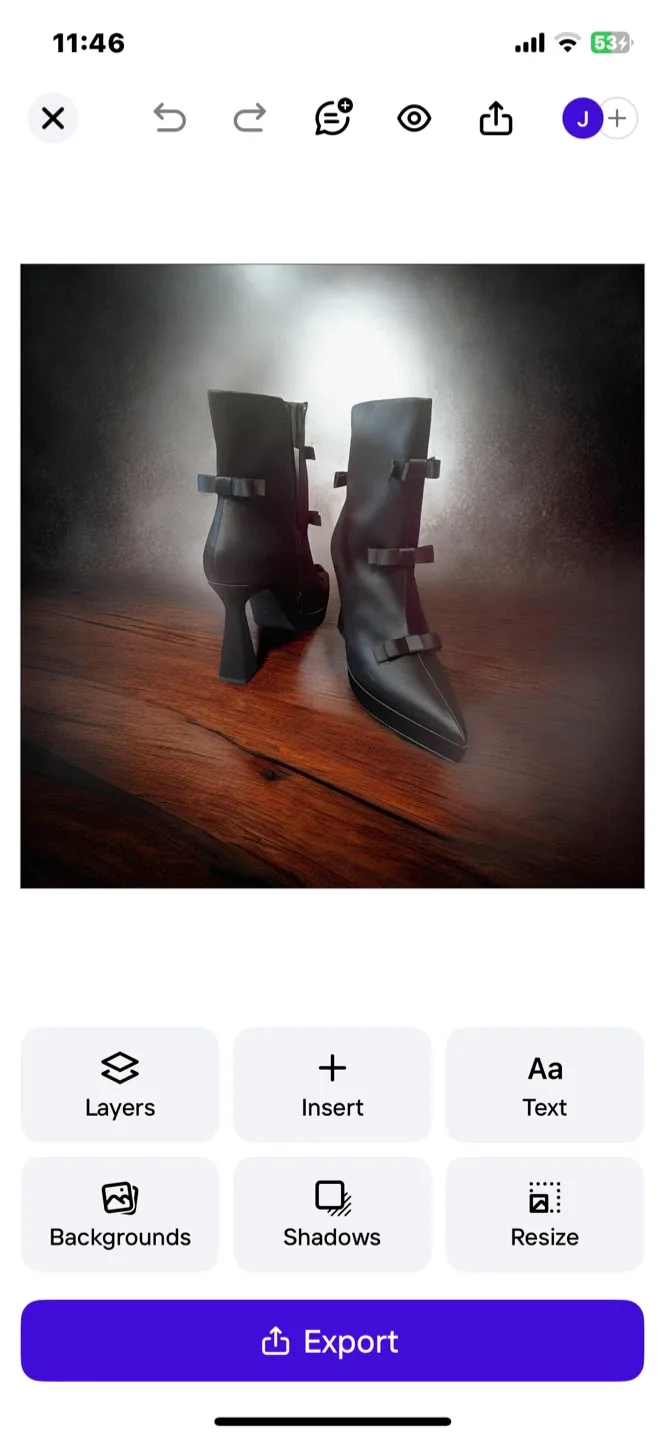Open the Layers panel

click(120, 1085)
